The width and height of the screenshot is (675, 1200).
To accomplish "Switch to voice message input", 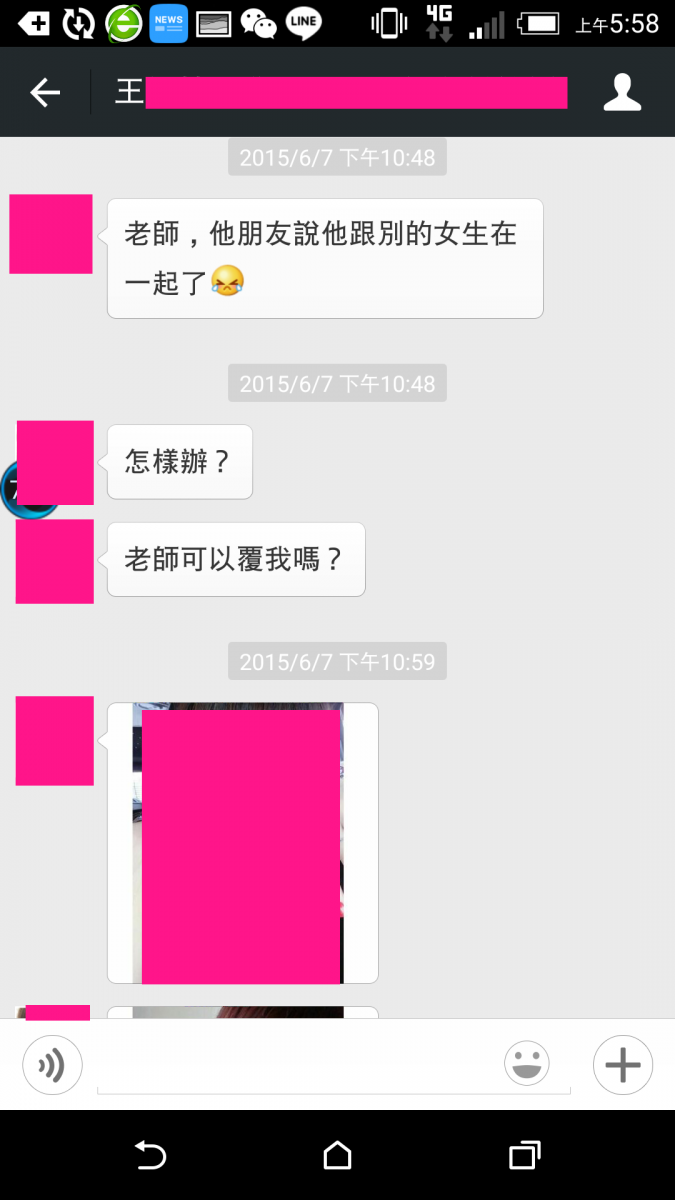I will 52,1065.
